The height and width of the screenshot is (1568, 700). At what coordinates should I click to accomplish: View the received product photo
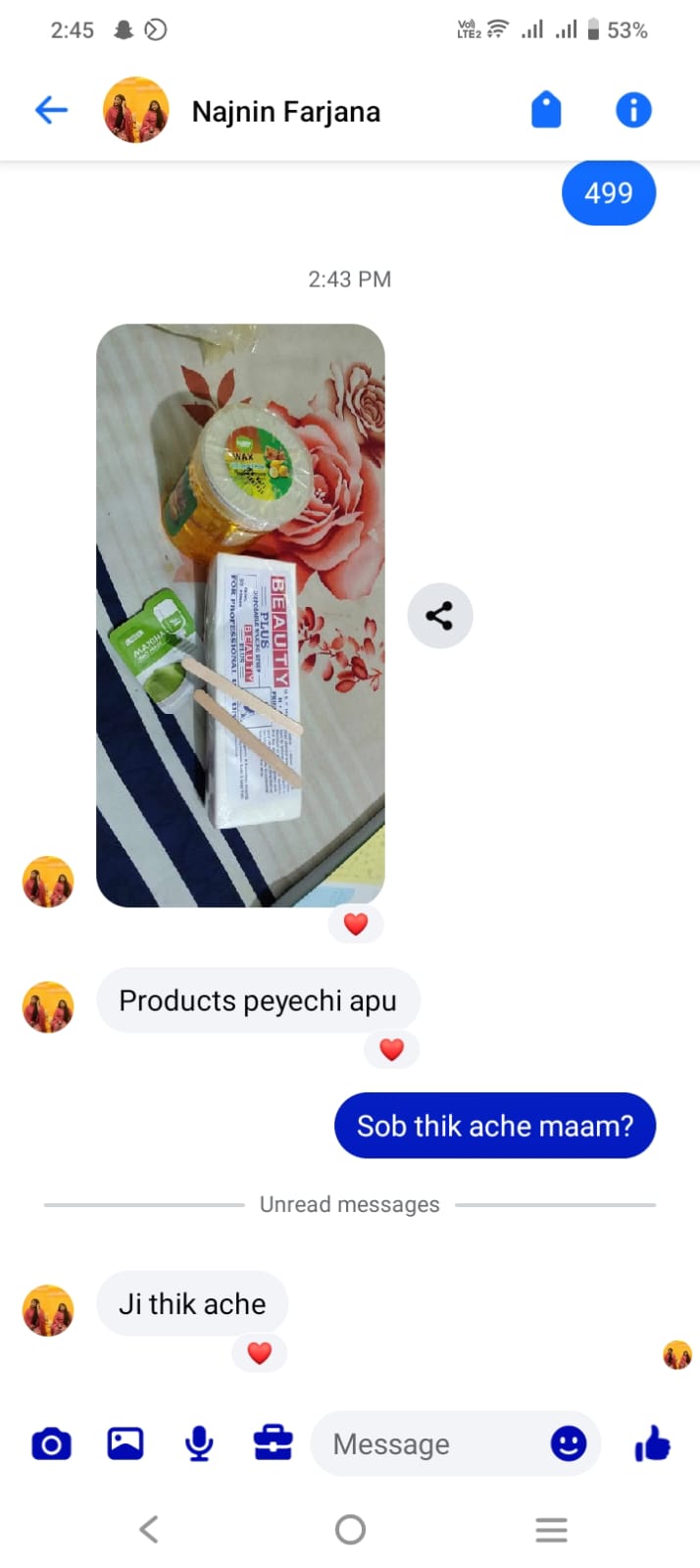240,615
